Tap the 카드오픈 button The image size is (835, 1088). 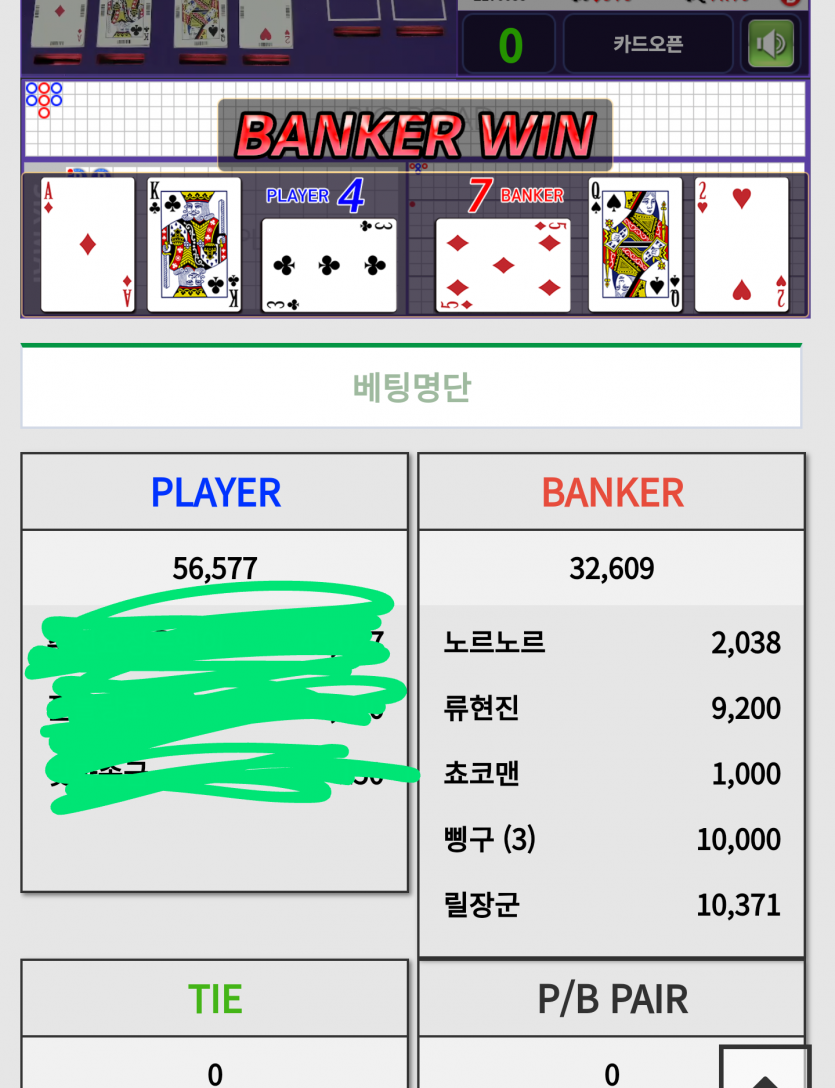pyautogui.click(x=648, y=45)
